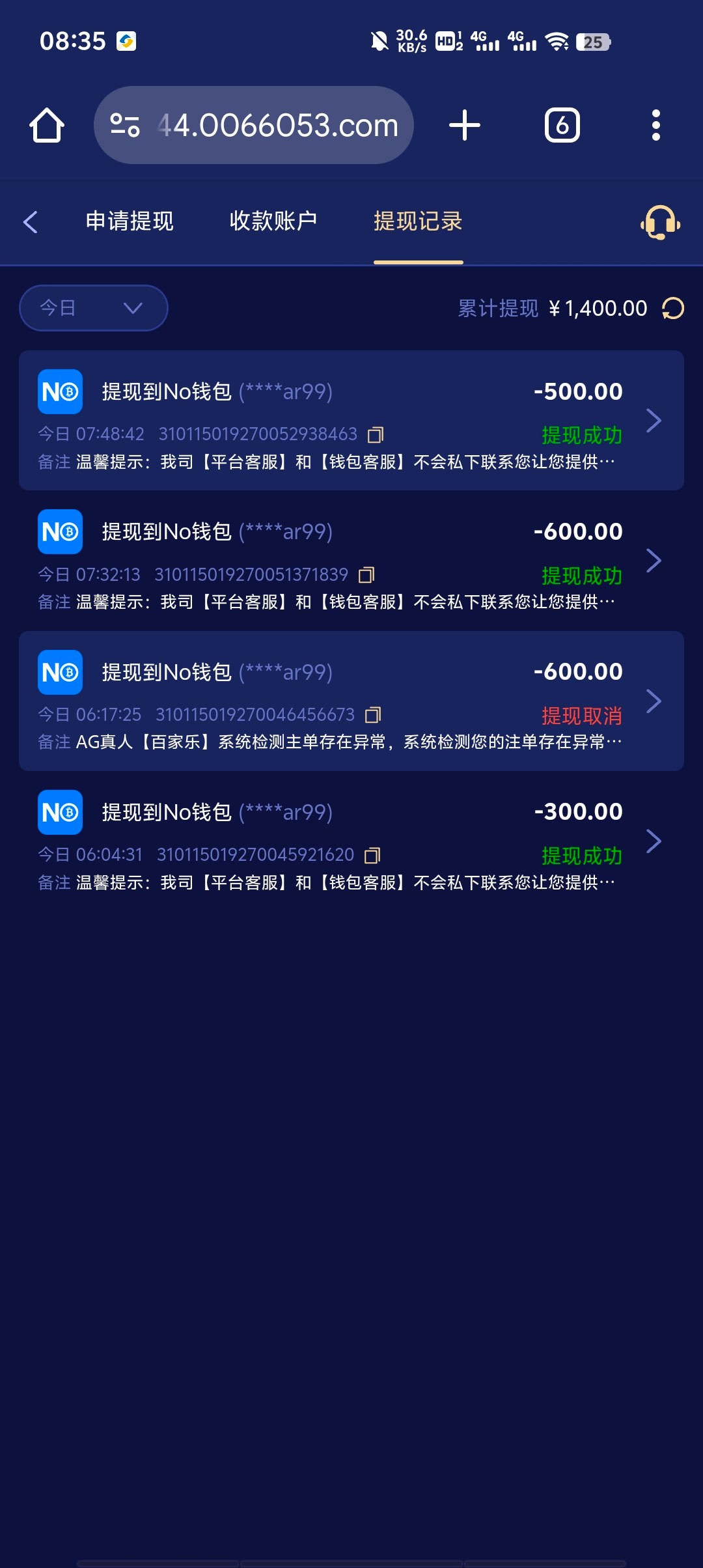This screenshot has width=703, height=1568.
Task: Open the browser overflow menu
Action: [x=655, y=125]
